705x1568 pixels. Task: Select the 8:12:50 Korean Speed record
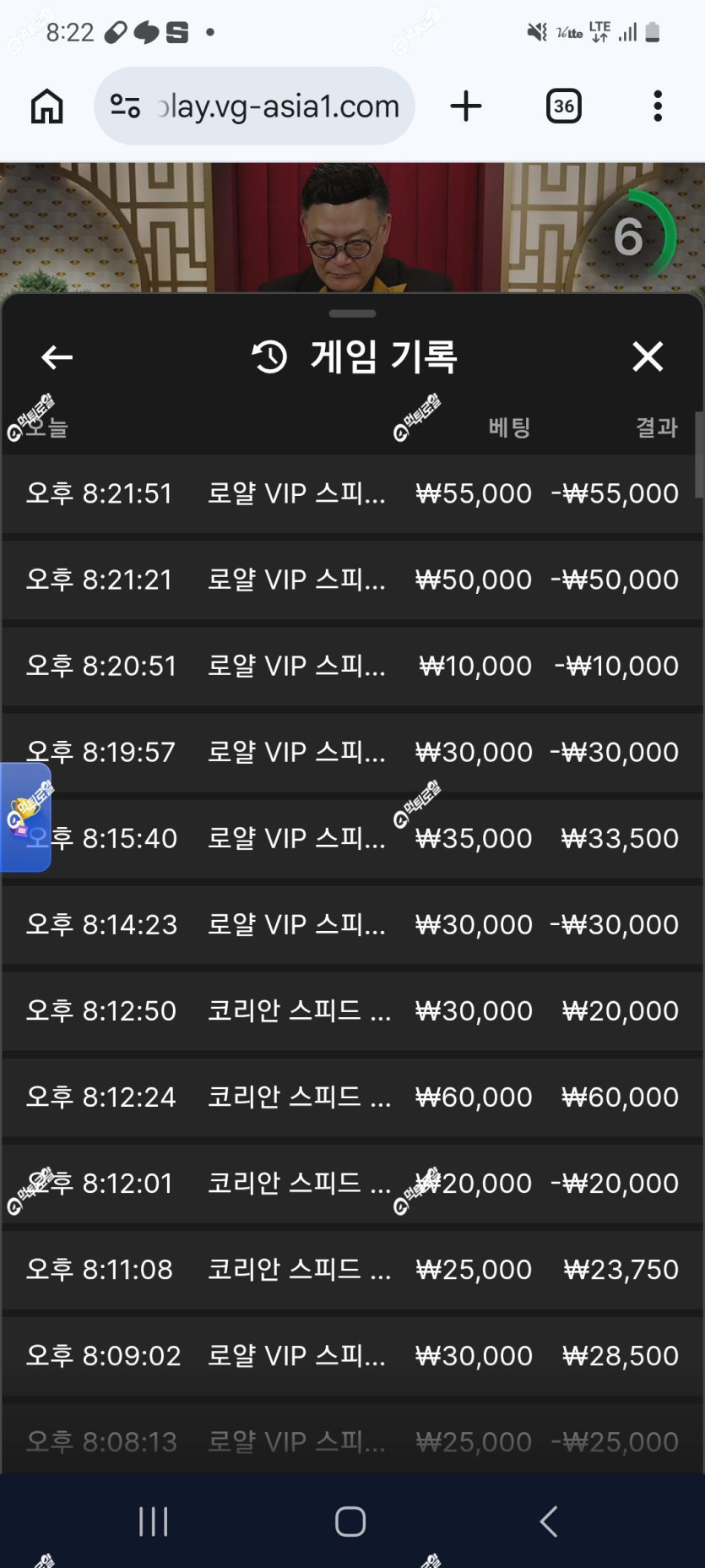[x=352, y=1010]
